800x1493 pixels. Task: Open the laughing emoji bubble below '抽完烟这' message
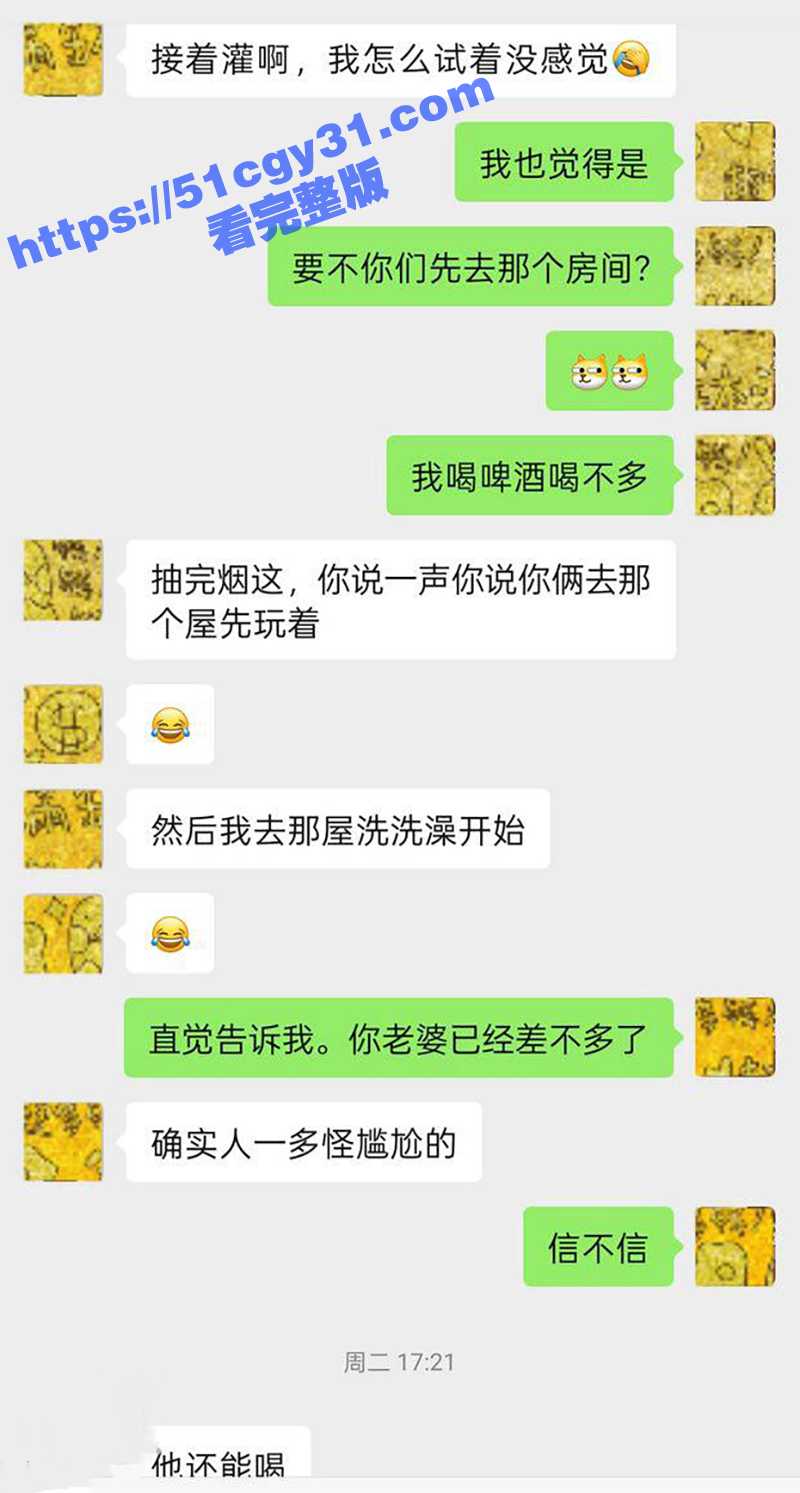170,727
